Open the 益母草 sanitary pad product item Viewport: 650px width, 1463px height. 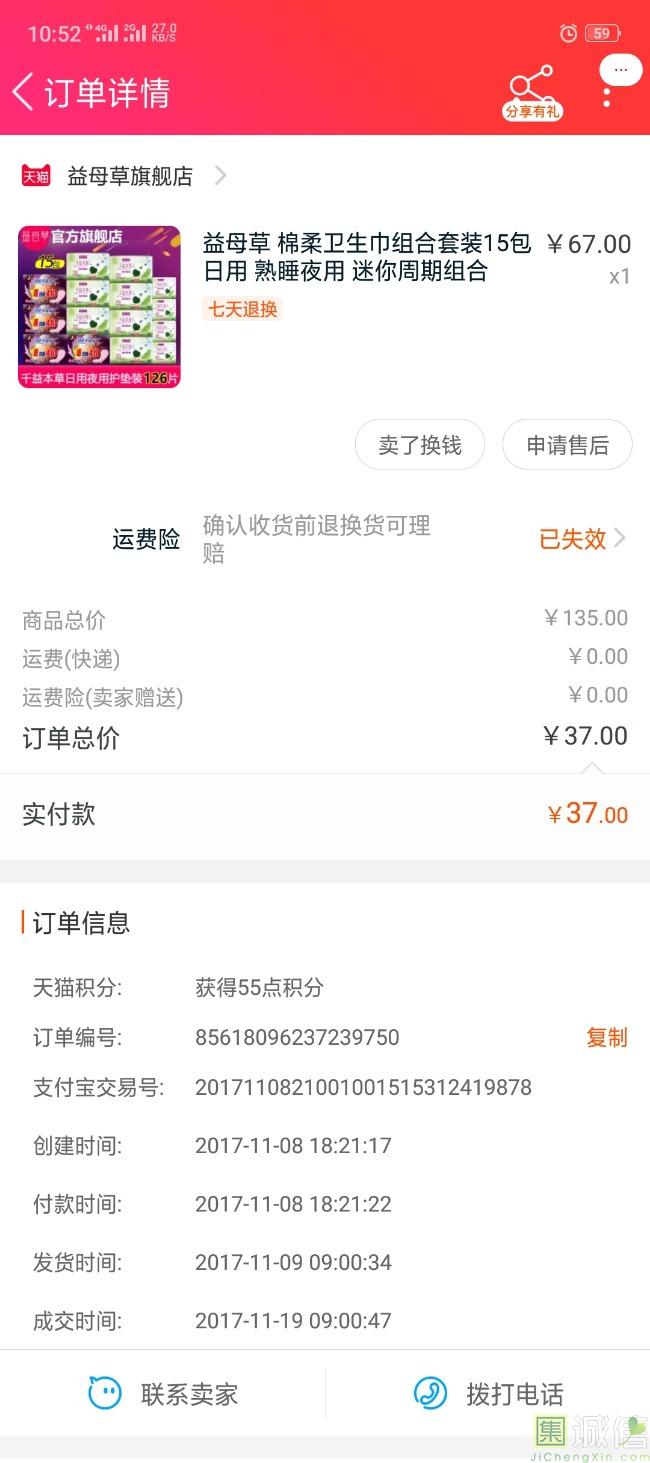pos(325,305)
